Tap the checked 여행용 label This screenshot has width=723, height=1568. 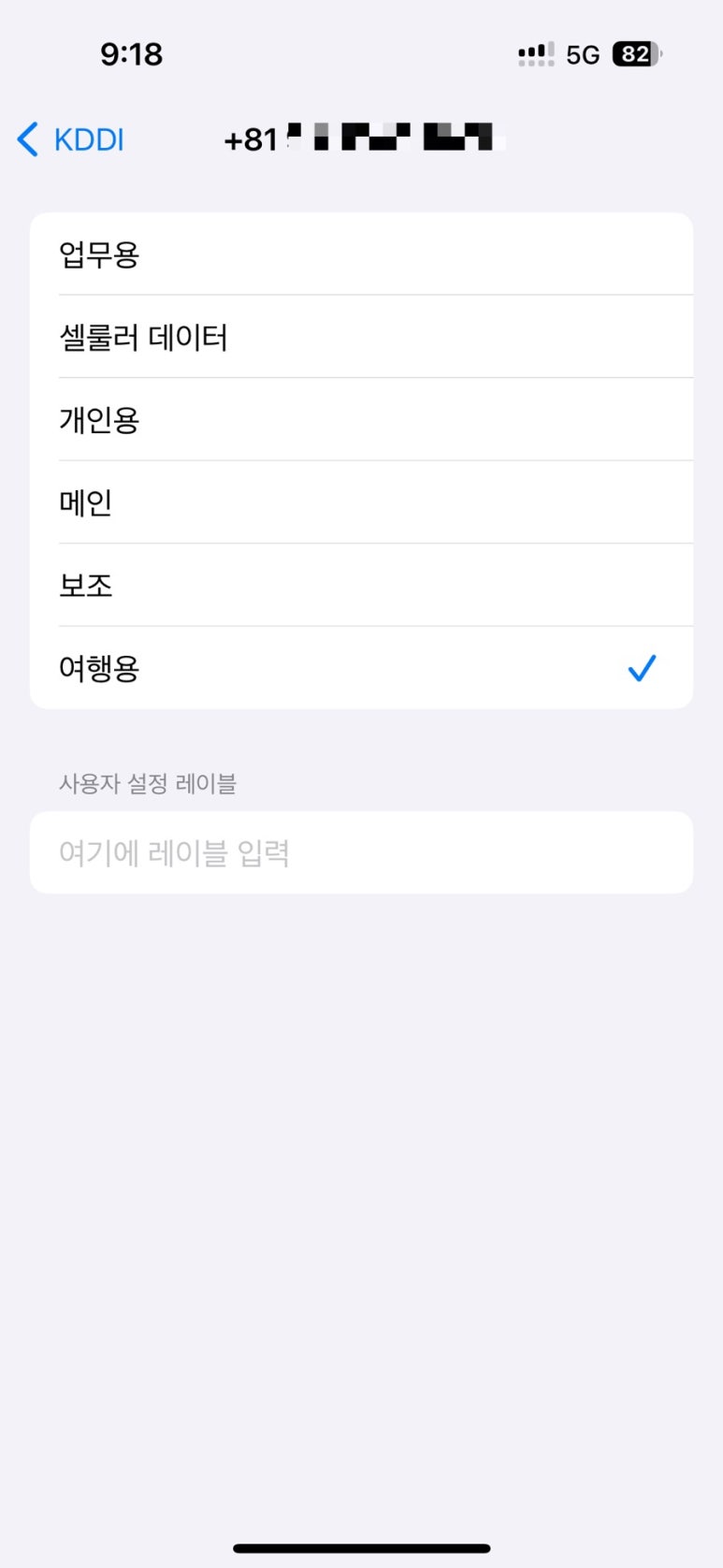[x=361, y=668]
